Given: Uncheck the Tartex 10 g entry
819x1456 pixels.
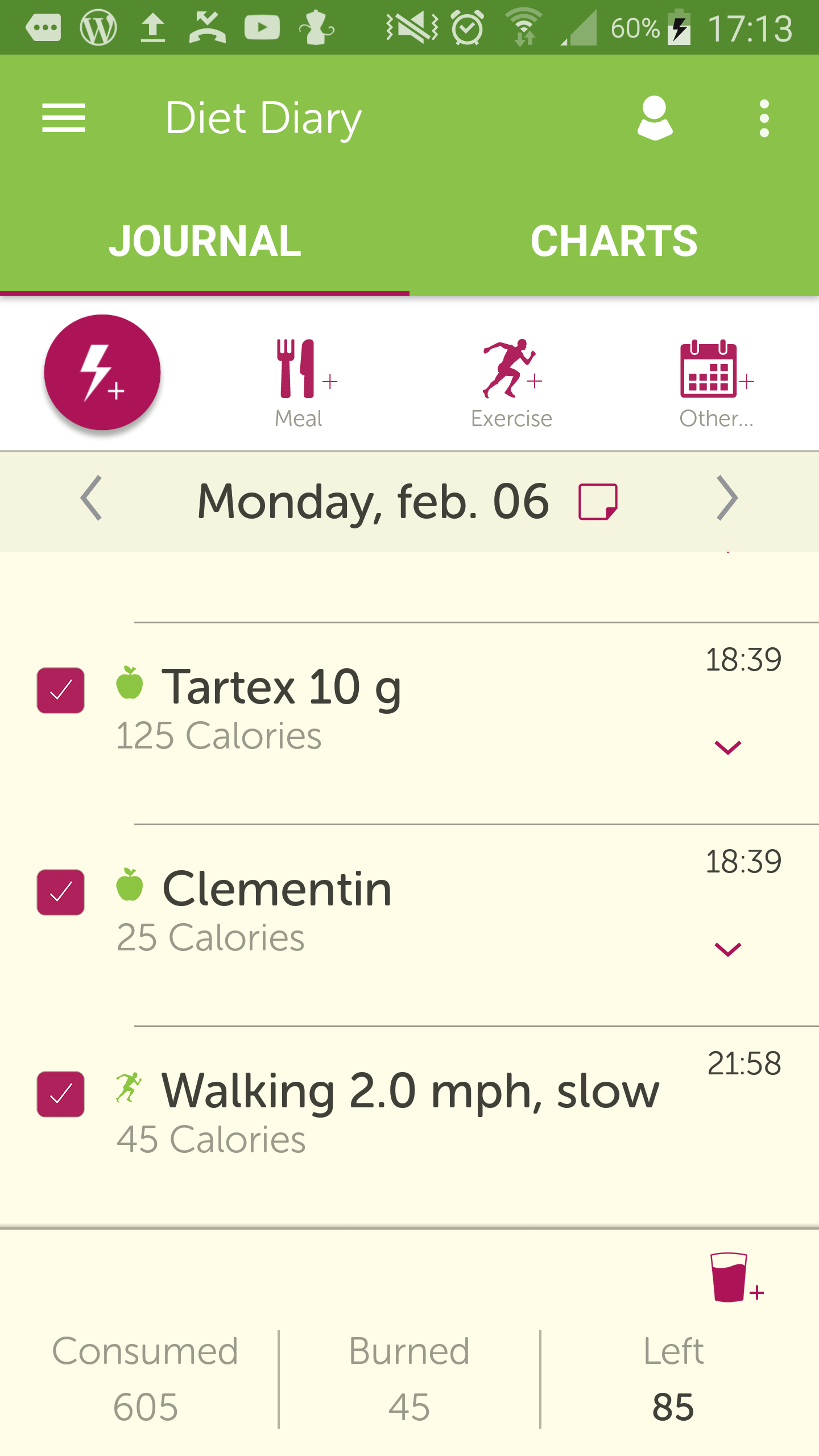Looking at the screenshot, I should 61,690.
